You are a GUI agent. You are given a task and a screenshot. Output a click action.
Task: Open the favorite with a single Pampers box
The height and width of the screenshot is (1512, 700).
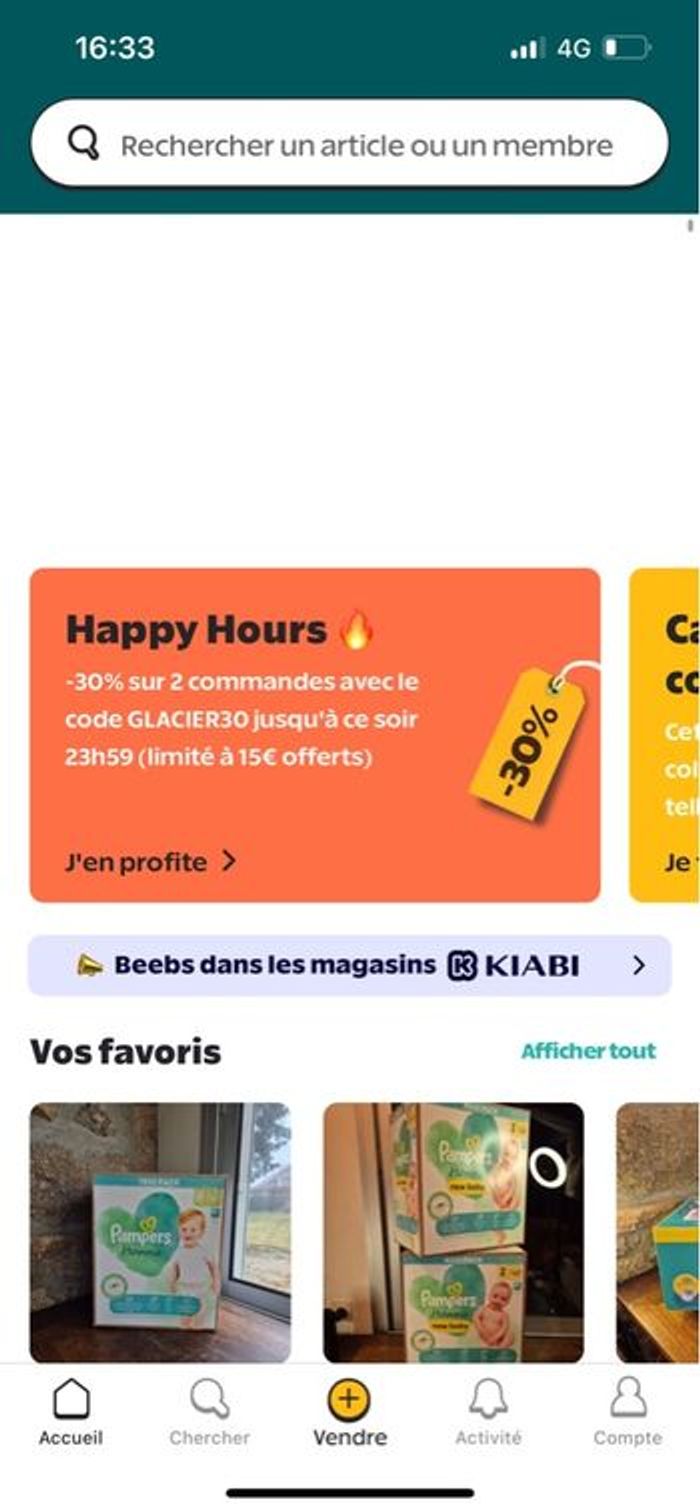(160, 1232)
